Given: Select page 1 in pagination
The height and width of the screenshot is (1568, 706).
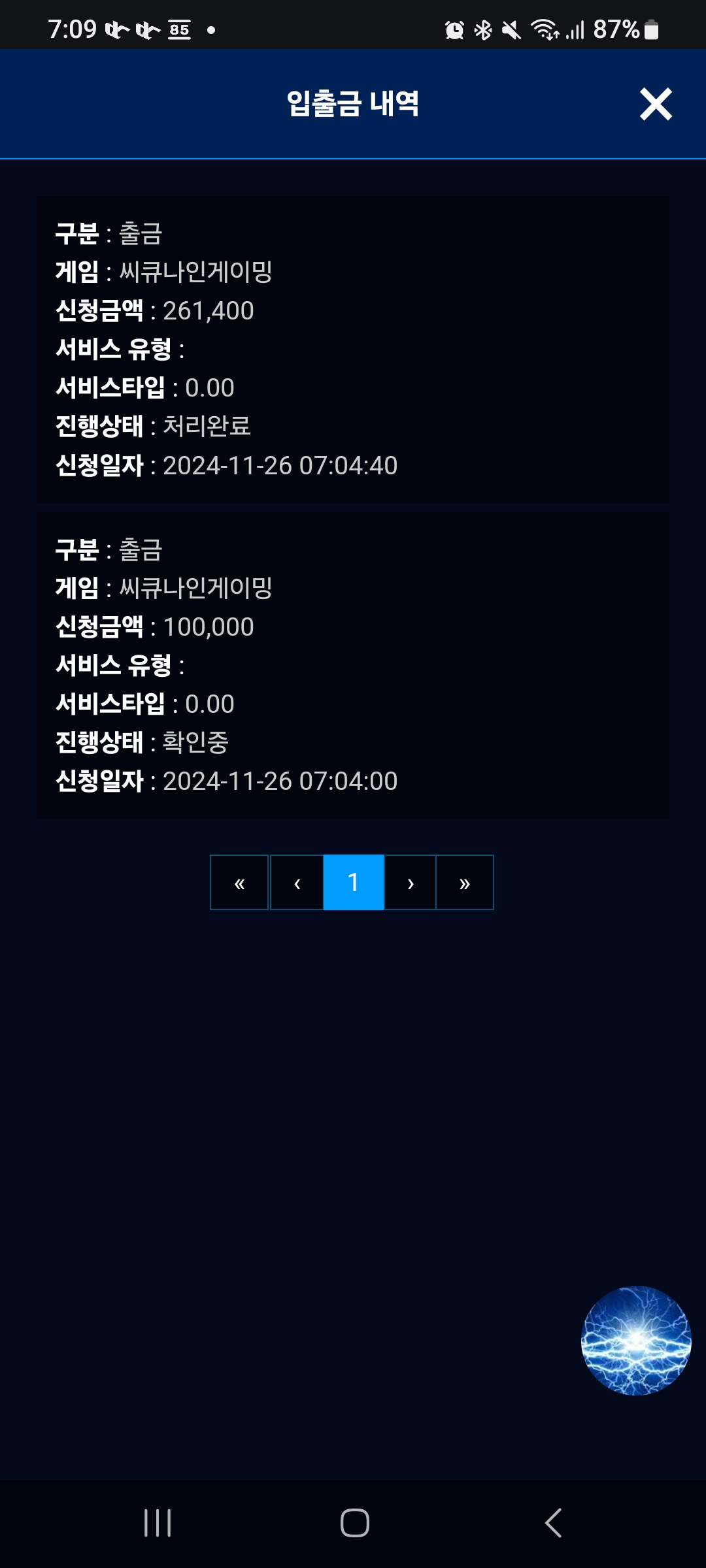Looking at the screenshot, I should (x=354, y=882).
